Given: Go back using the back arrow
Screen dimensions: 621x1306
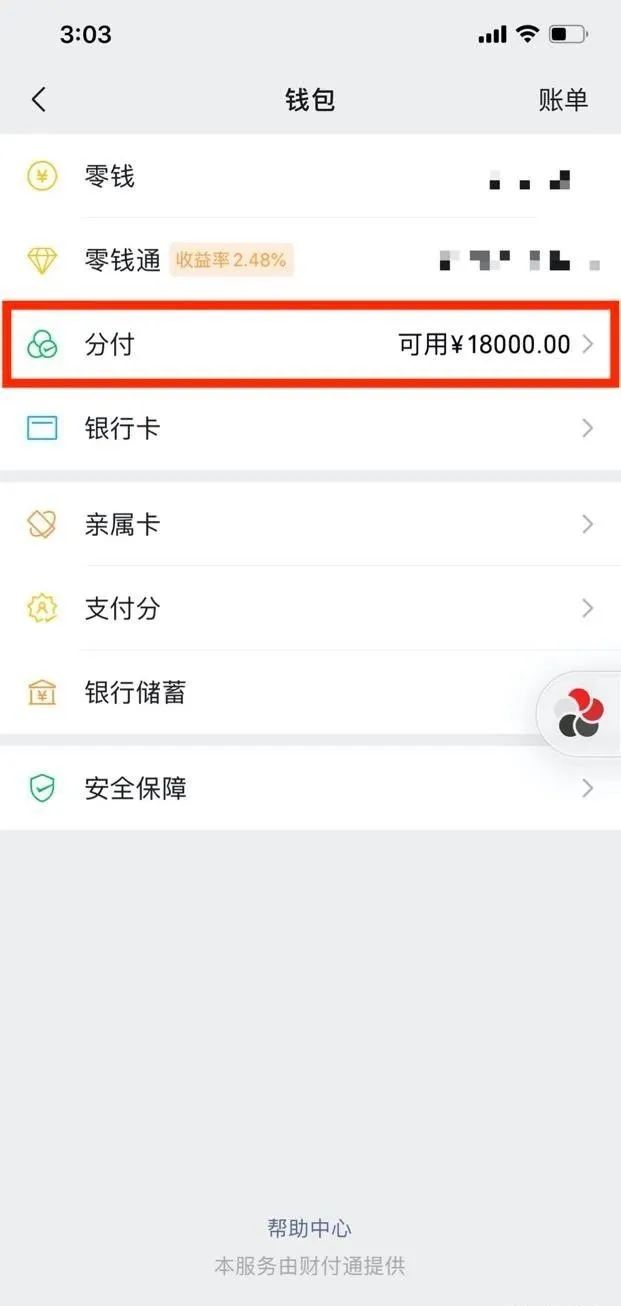Looking at the screenshot, I should 38,99.
